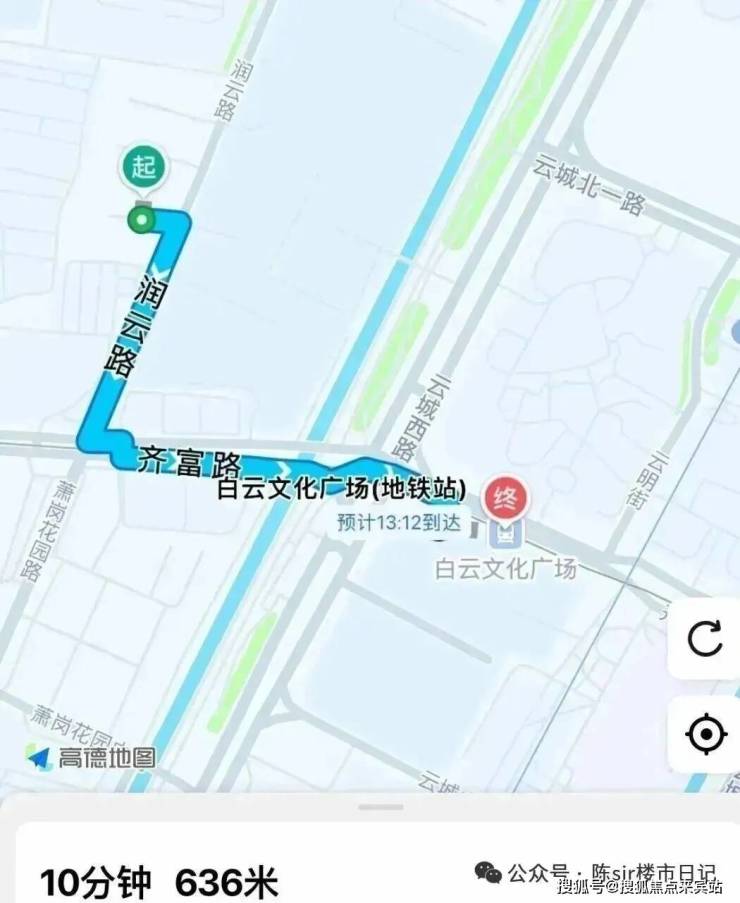Expand the route details panel handle
Image resolution: width=740 pixels, height=903 pixels.
(x=381, y=807)
